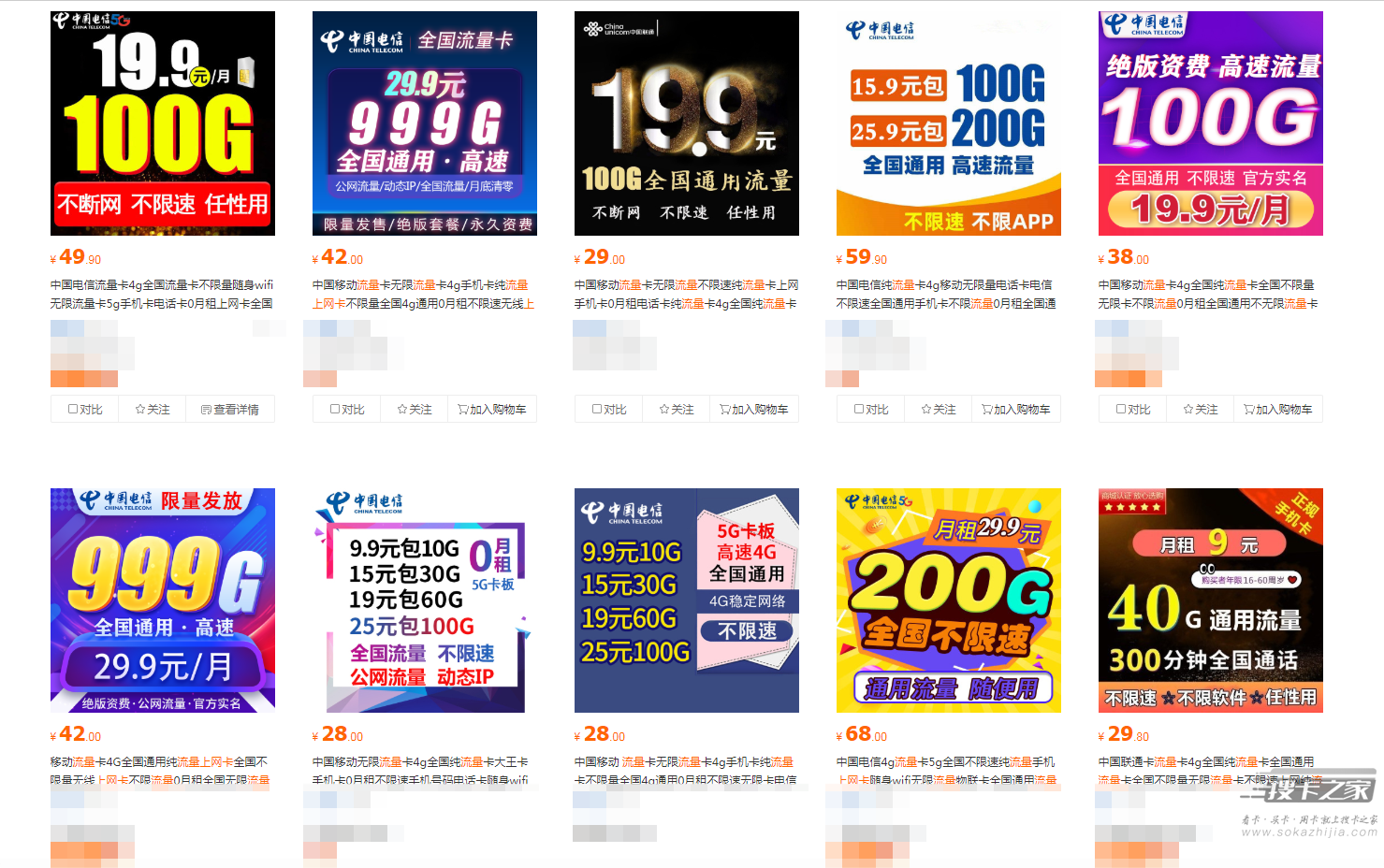Image resolution: width=1384 pixels, height=868 pixels.
Task: Open the ¥49.90 China Telecom 100G card
Action: pyautogui.click(x=162, y=123)
